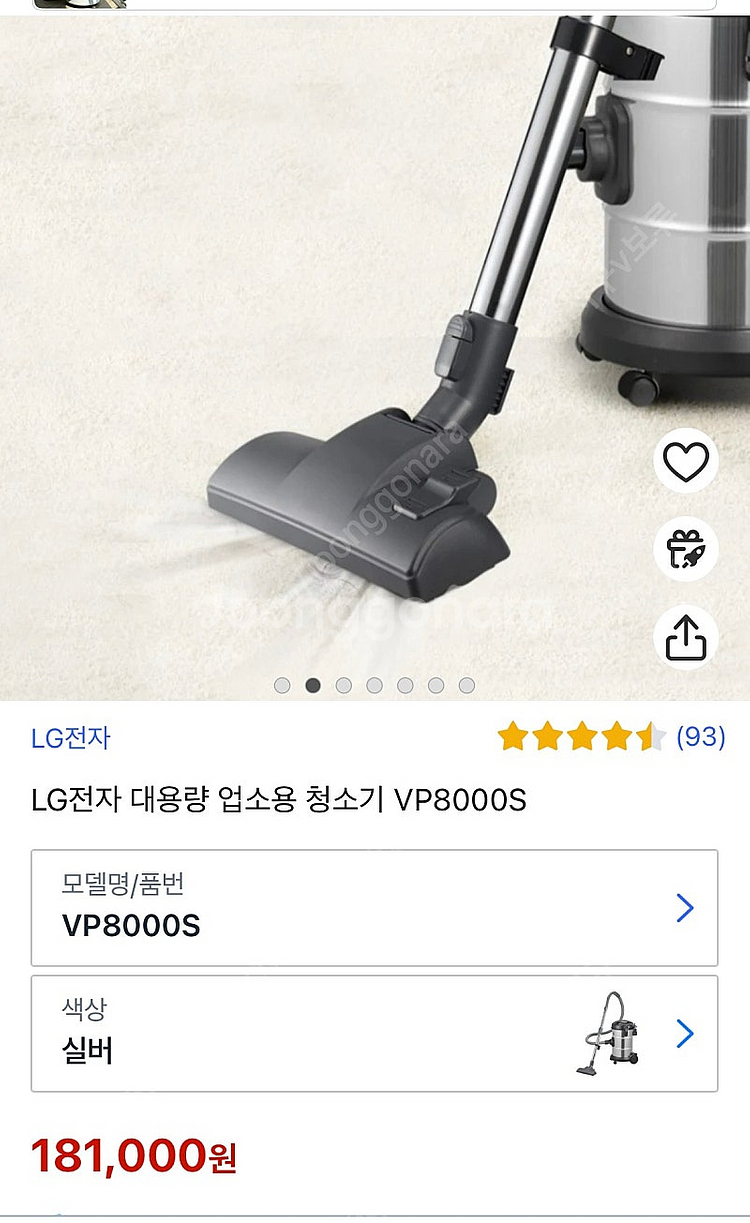Expand the 색상 실버 color row
This screenshot has width=750, height=1223.
(375, 1037)
